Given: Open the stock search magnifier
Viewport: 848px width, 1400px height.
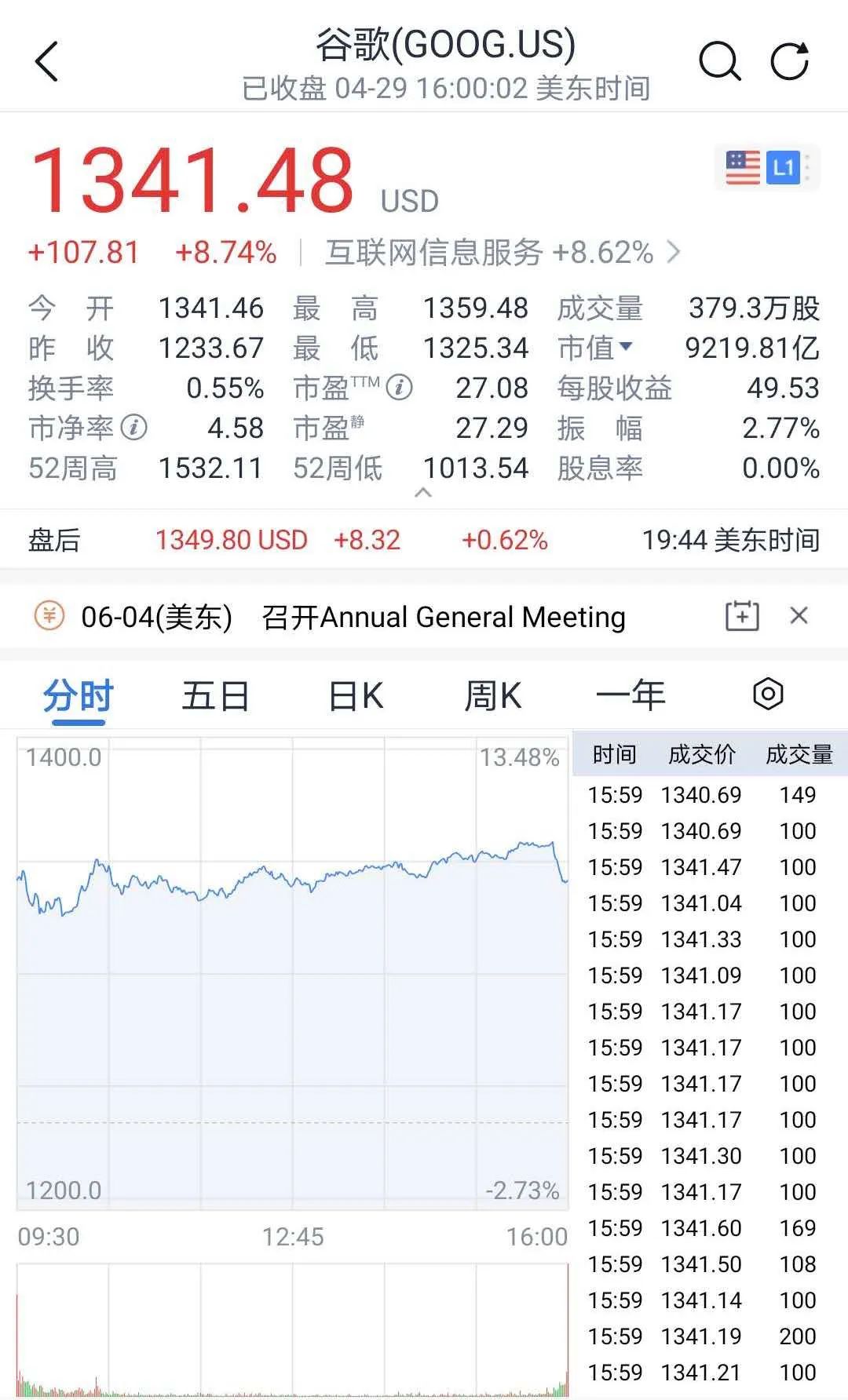Looking at the screenshot, I should click(719, 61).
